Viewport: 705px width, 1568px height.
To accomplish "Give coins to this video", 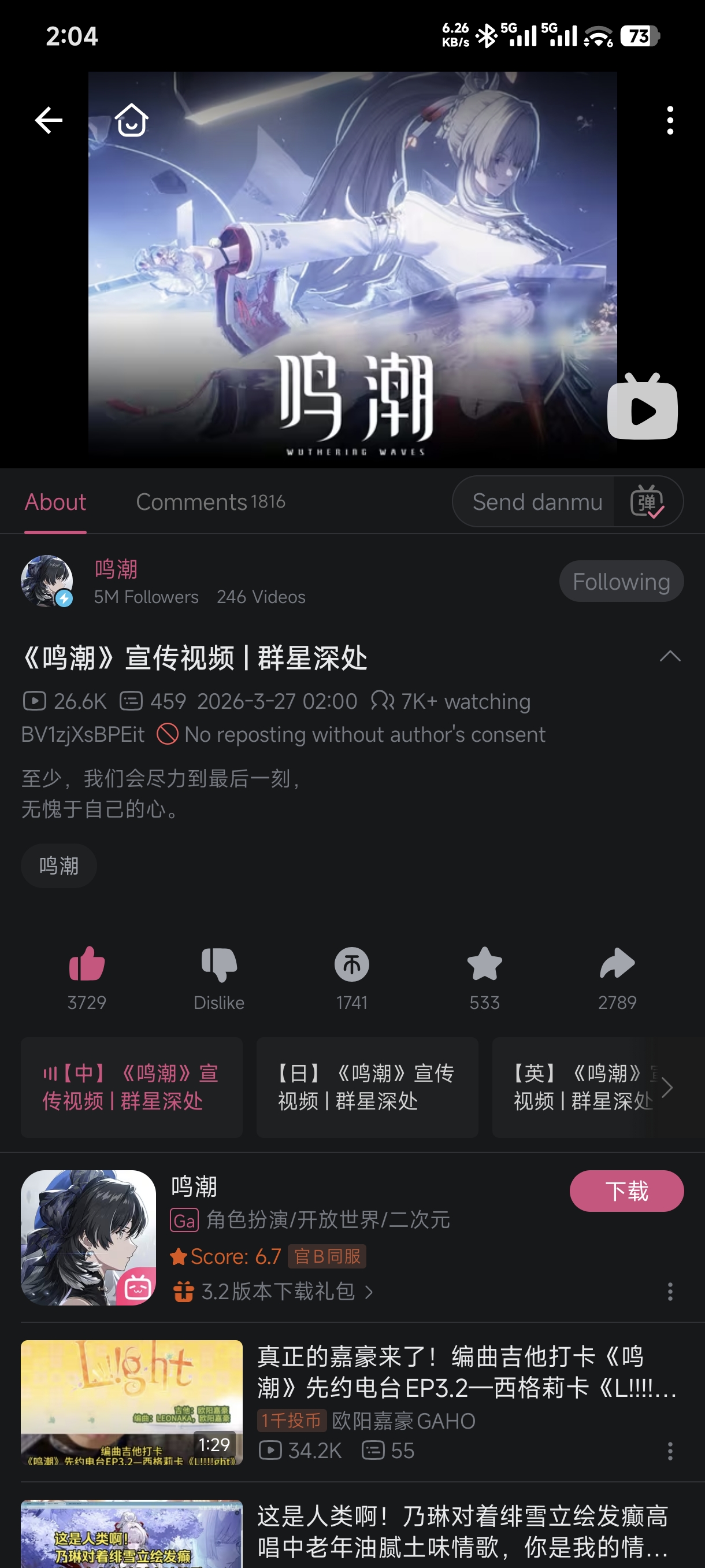I will 351,965.
